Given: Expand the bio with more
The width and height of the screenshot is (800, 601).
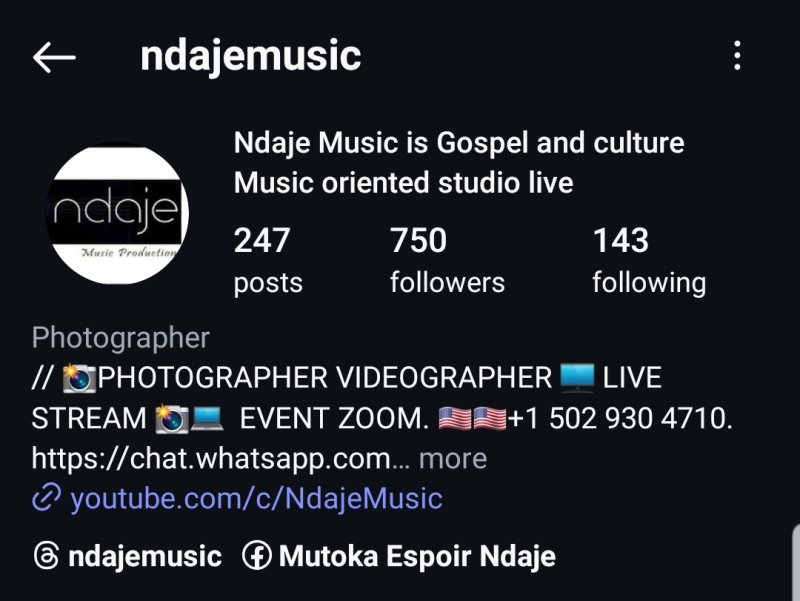Looking at the screenshot, I should tap(452, 459).
